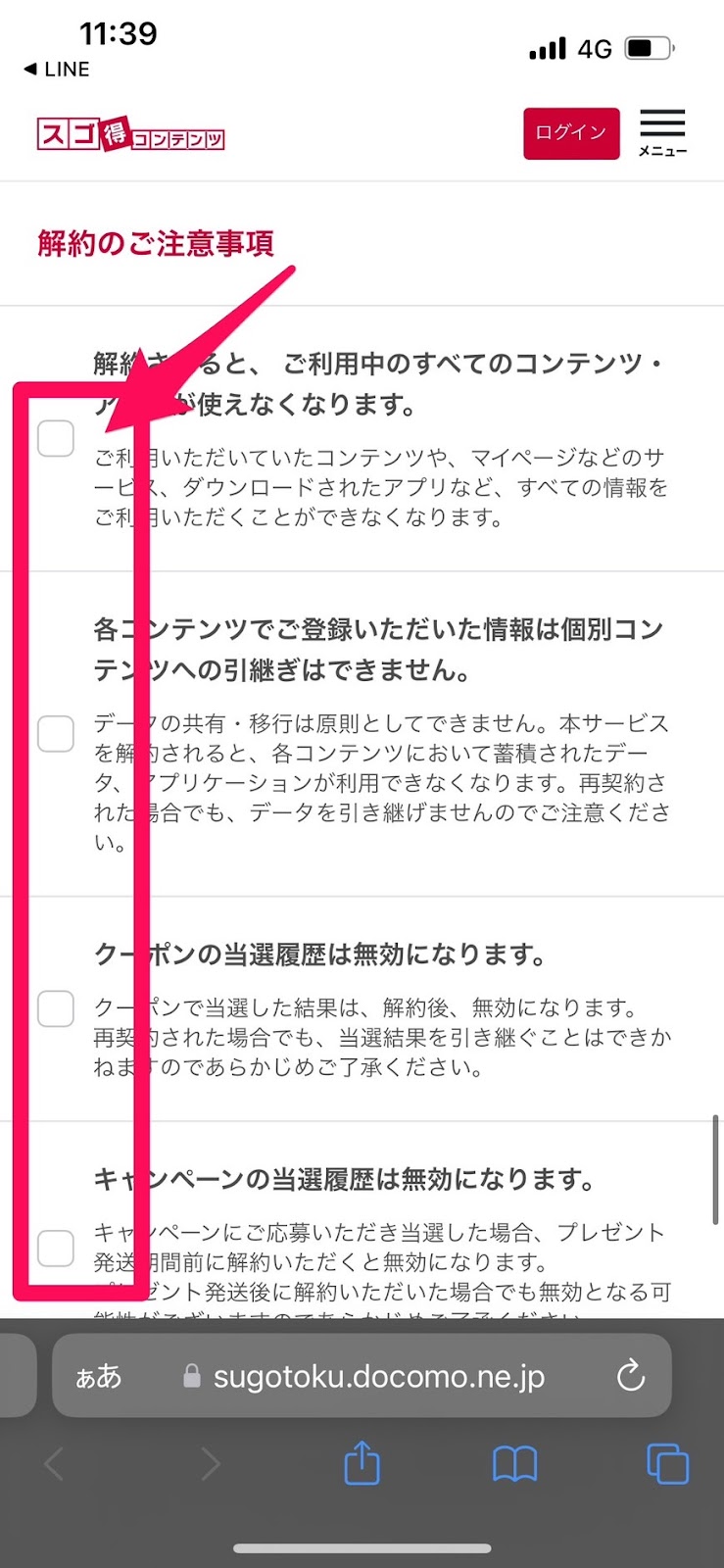The width and height of the screenshot is (724, 1568).
Task: Tap the red ログイン button
Action: tap(571, 133)
